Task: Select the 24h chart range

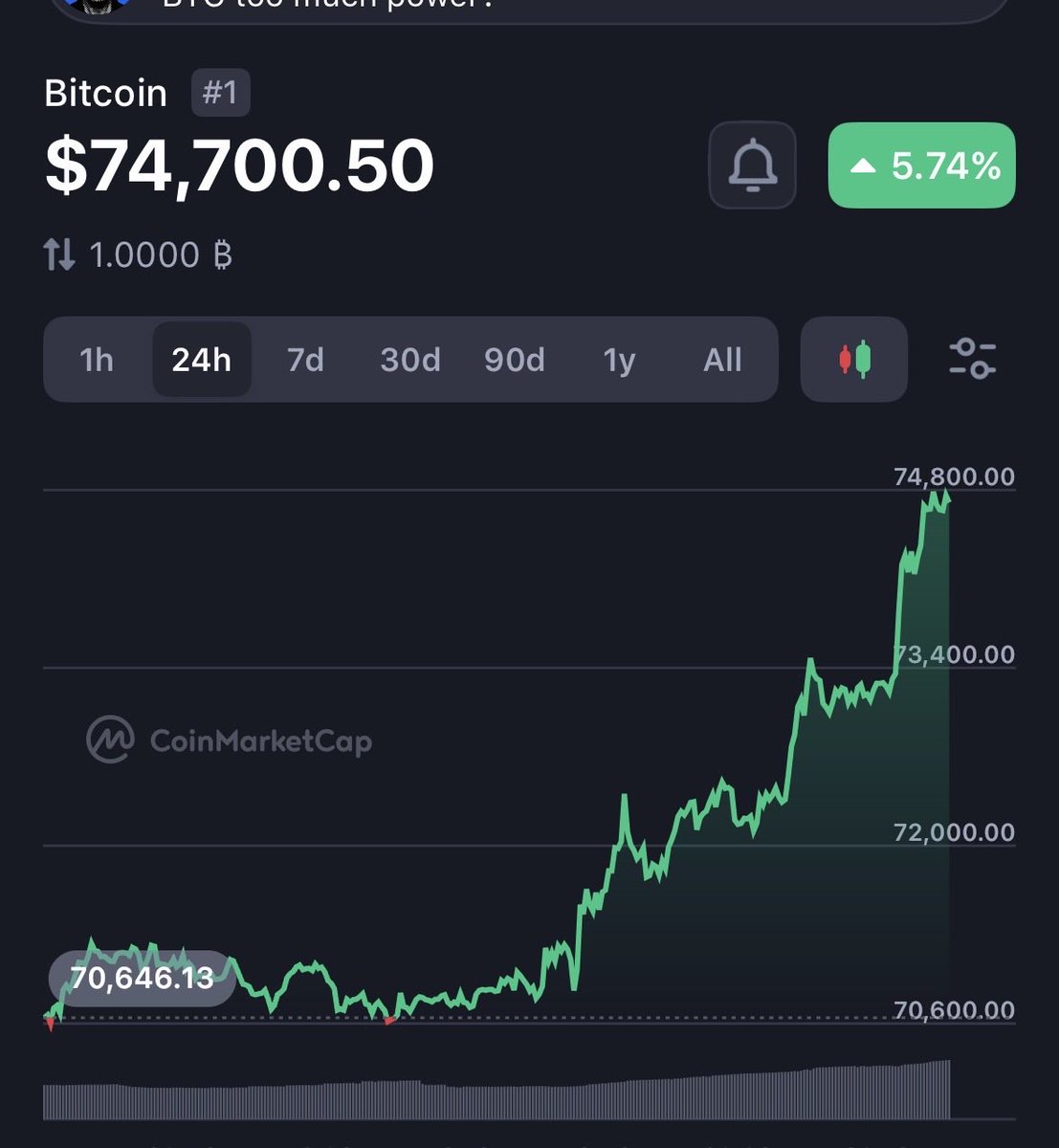Action: click(x=201, y=360)
